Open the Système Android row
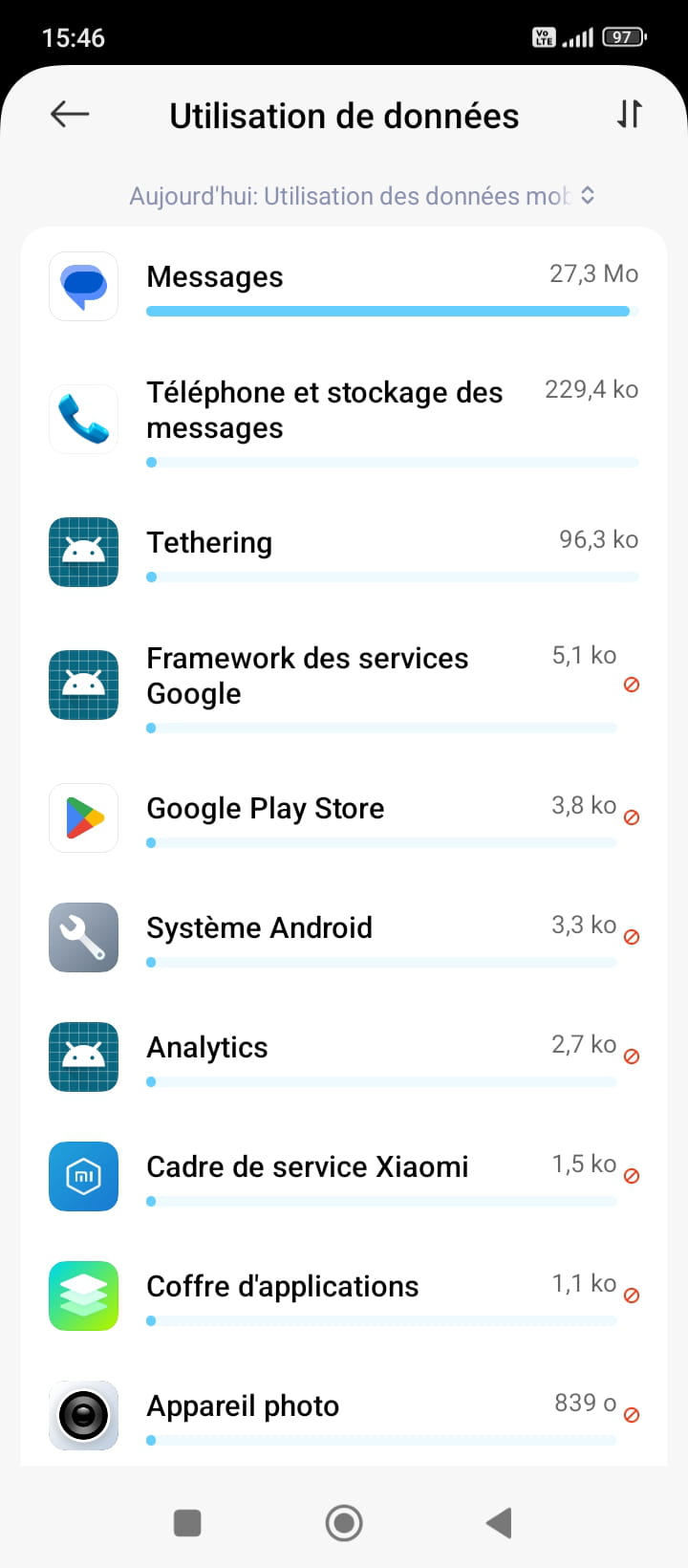 click(344, 937)
